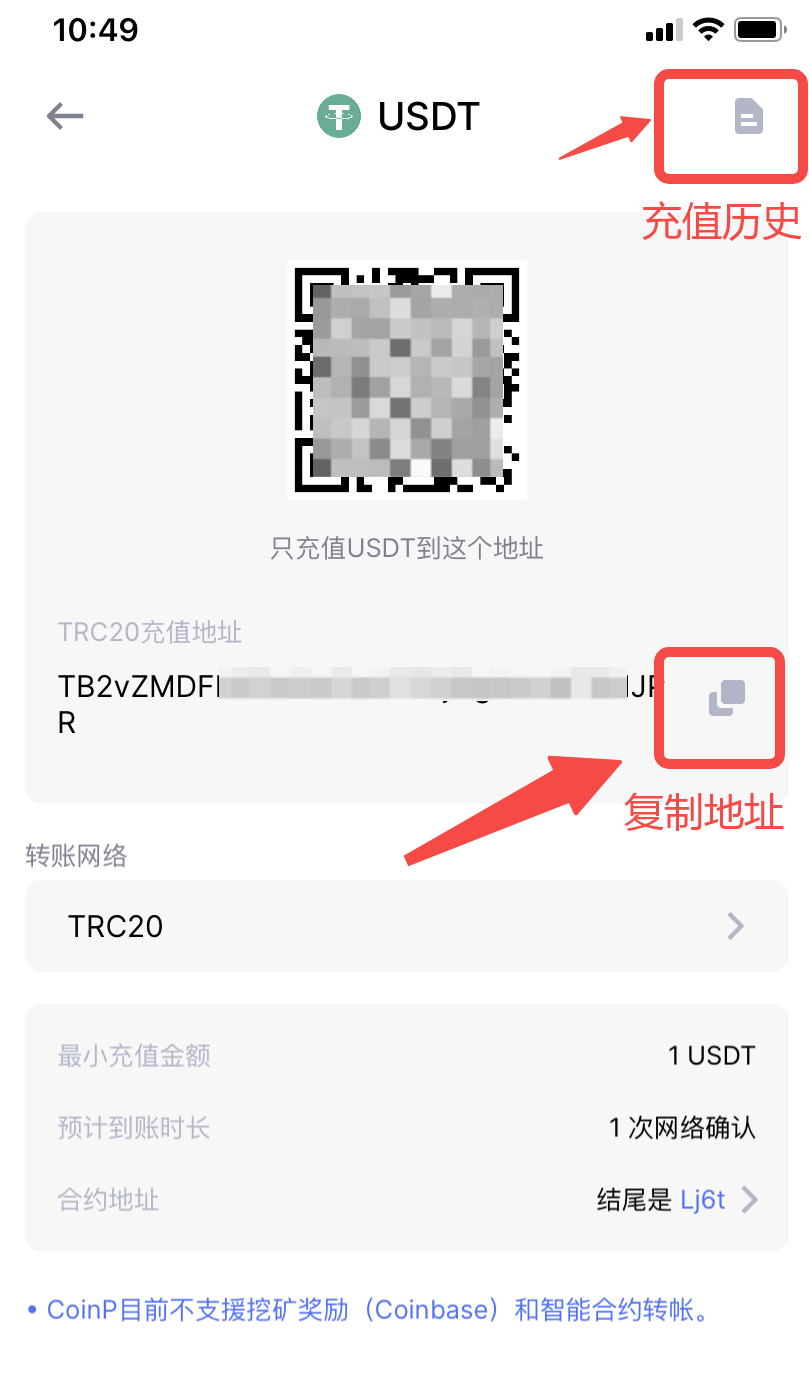This screenshot has height=1384, width=809.
Task: Go back using the arrow icon
Action: (65, 117)
